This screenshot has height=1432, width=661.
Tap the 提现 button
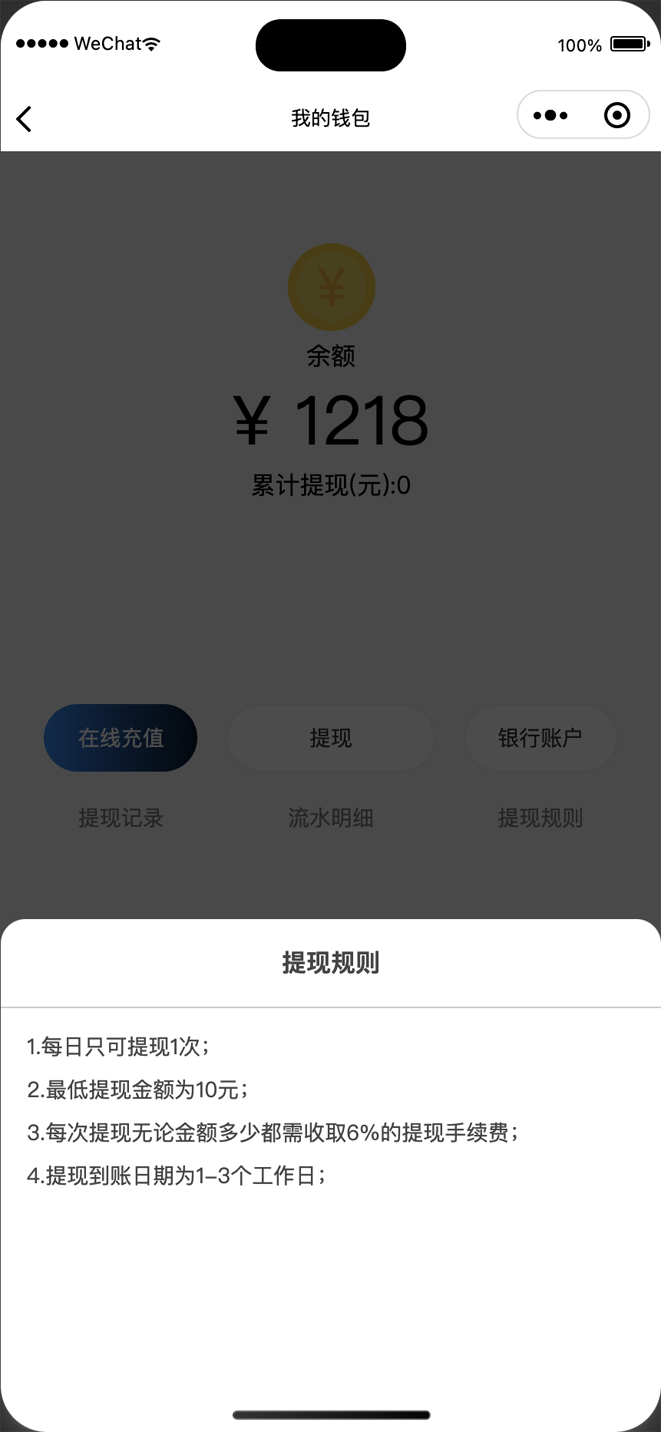pos(331,738)
